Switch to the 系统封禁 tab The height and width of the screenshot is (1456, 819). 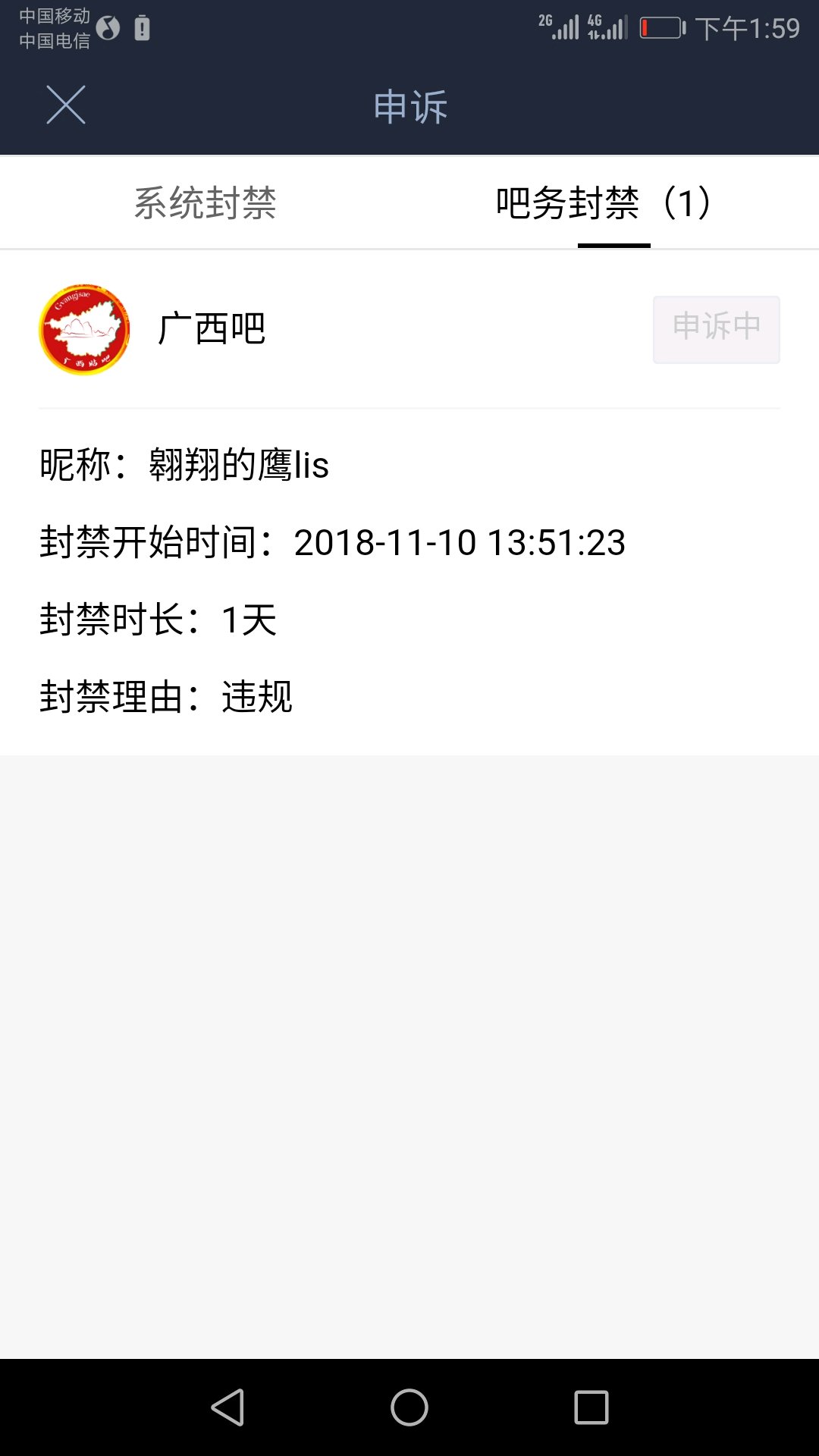click(x=205, y=203)
